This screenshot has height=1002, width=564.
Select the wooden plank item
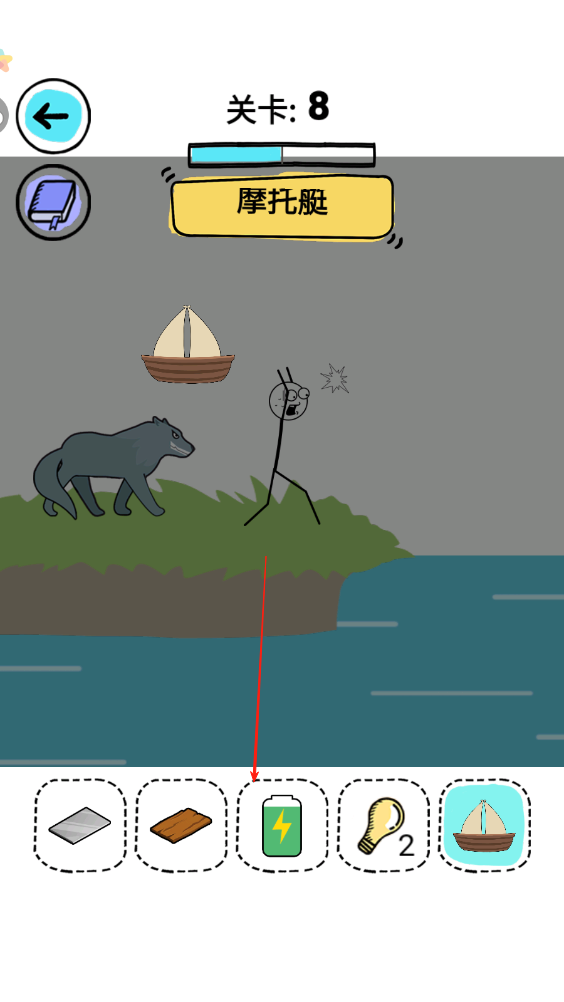pos(181,825)
